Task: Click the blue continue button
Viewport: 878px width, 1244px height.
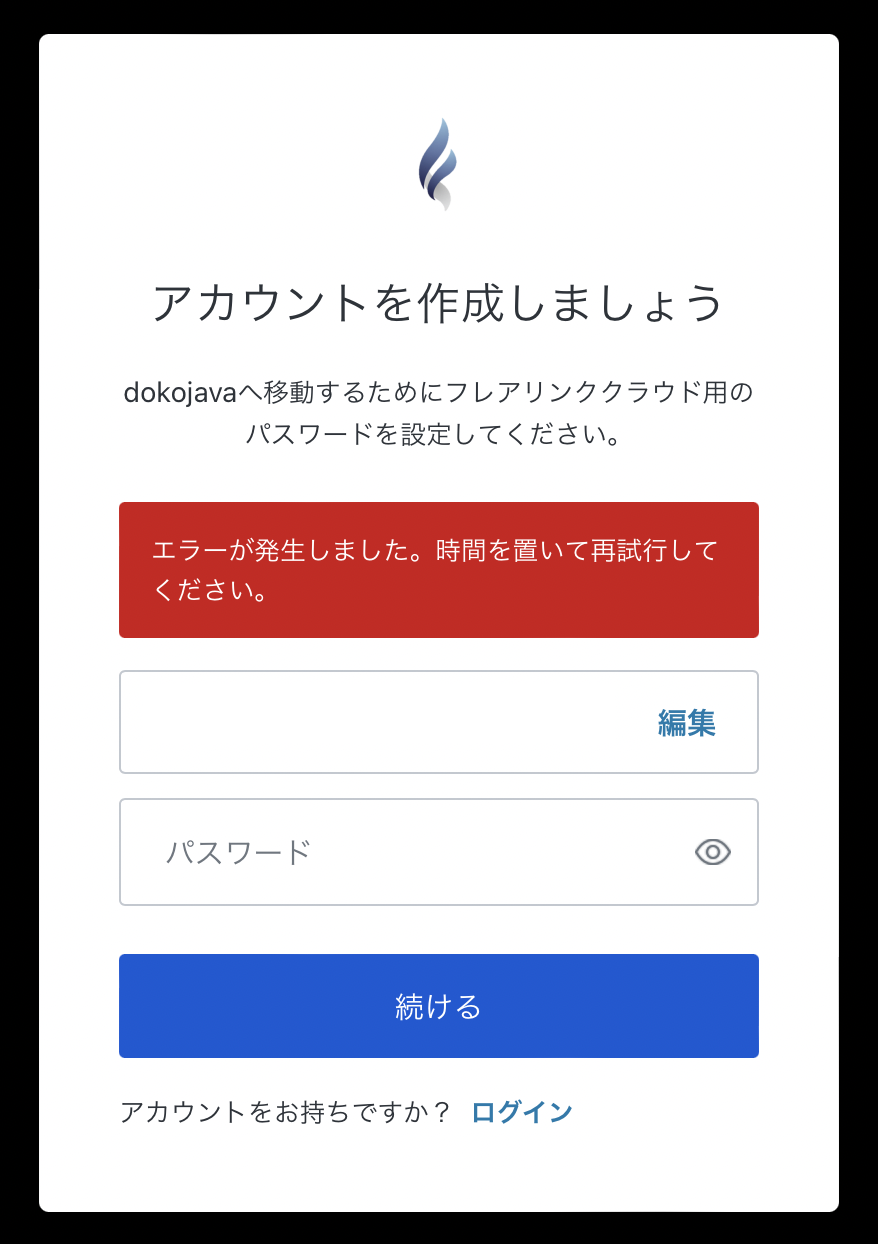Action: coord(439,1006)
